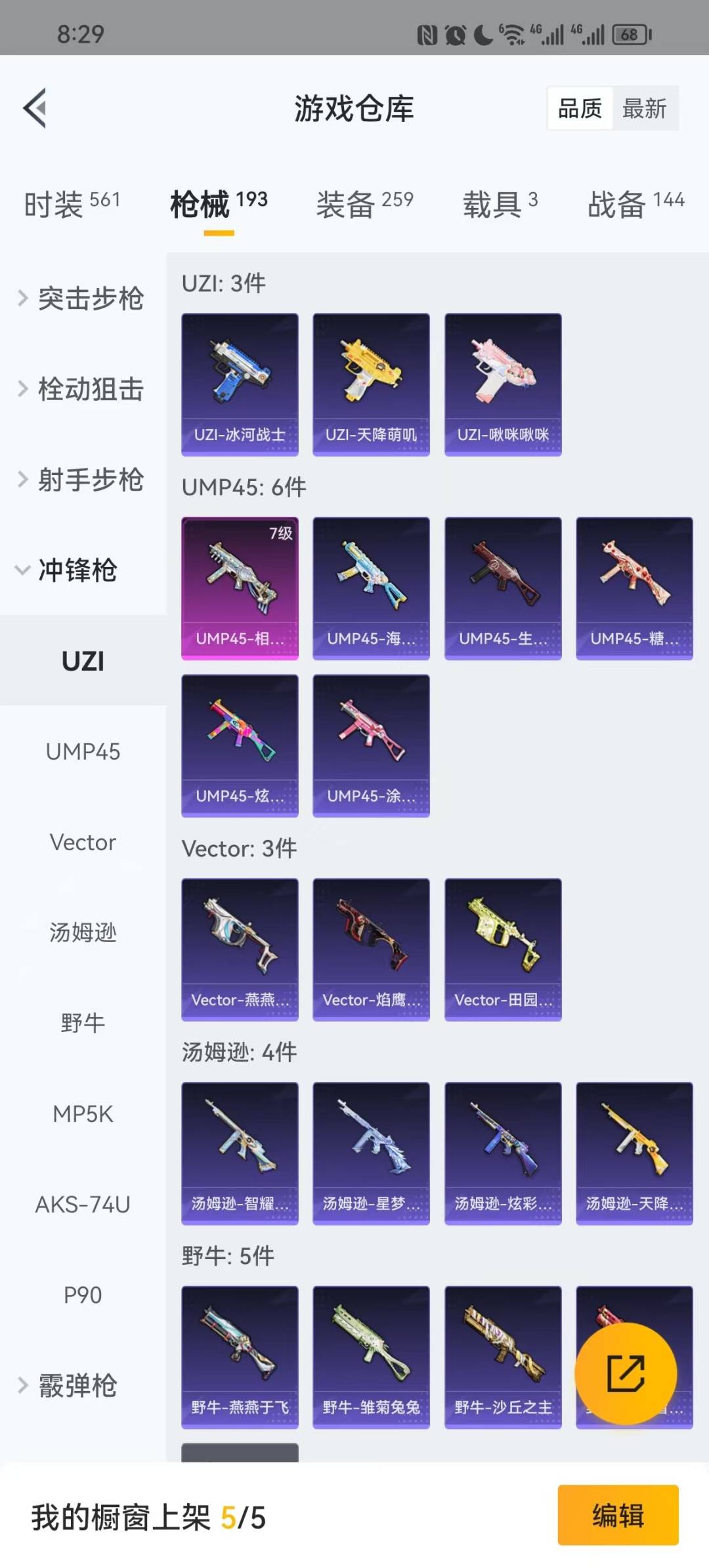
Task: Open the 载具 tab
Action: 500,203
